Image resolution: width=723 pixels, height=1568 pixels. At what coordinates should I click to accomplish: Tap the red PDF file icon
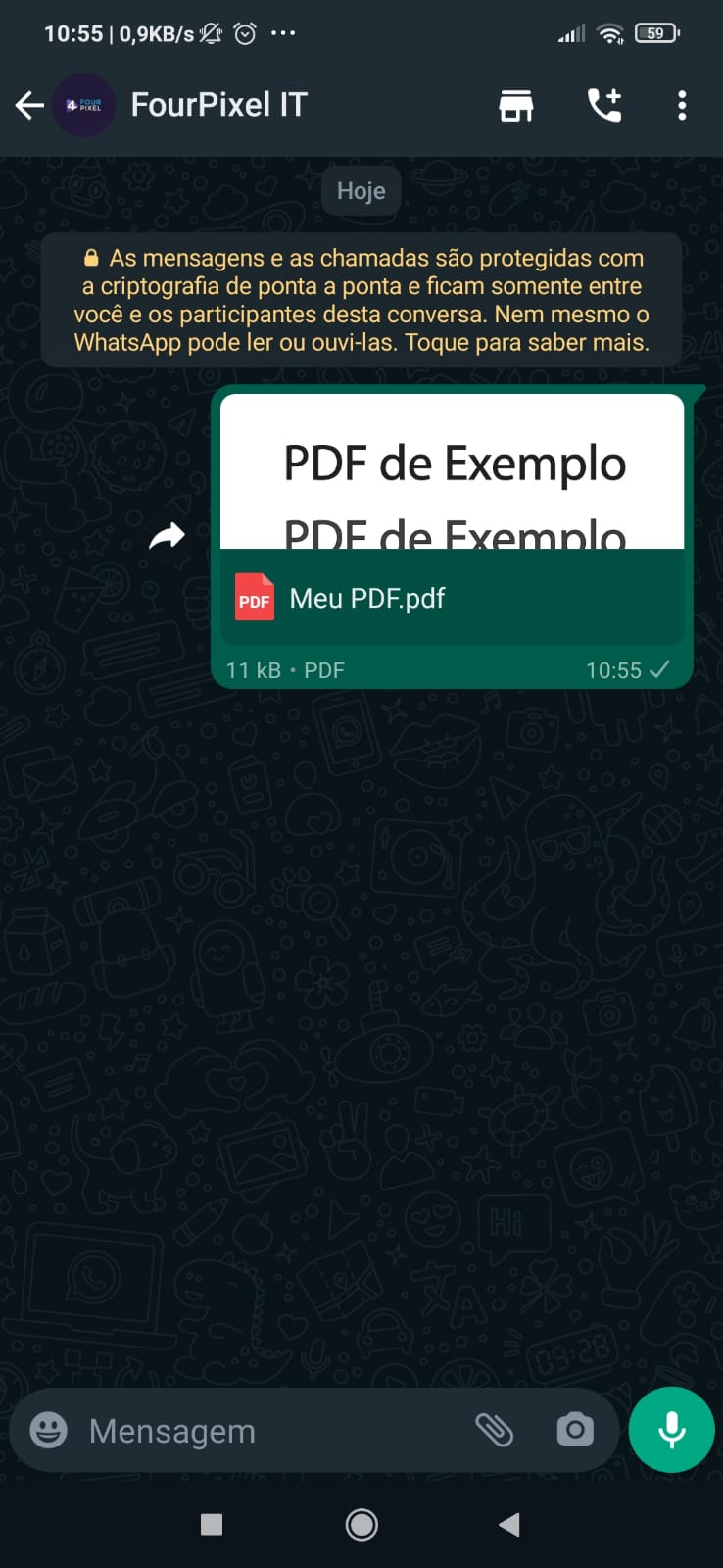(x=253, y=598)
